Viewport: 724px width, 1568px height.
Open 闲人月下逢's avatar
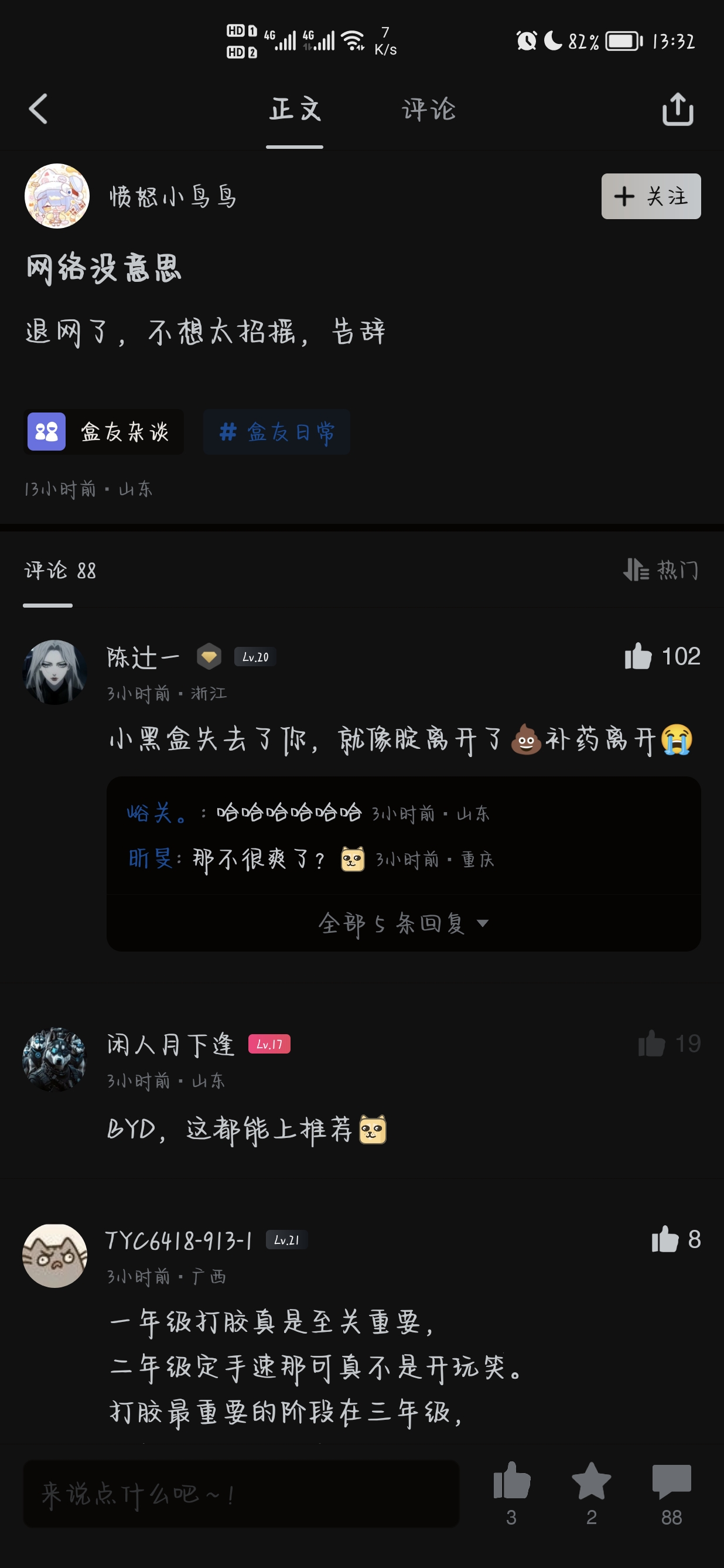54,1059
